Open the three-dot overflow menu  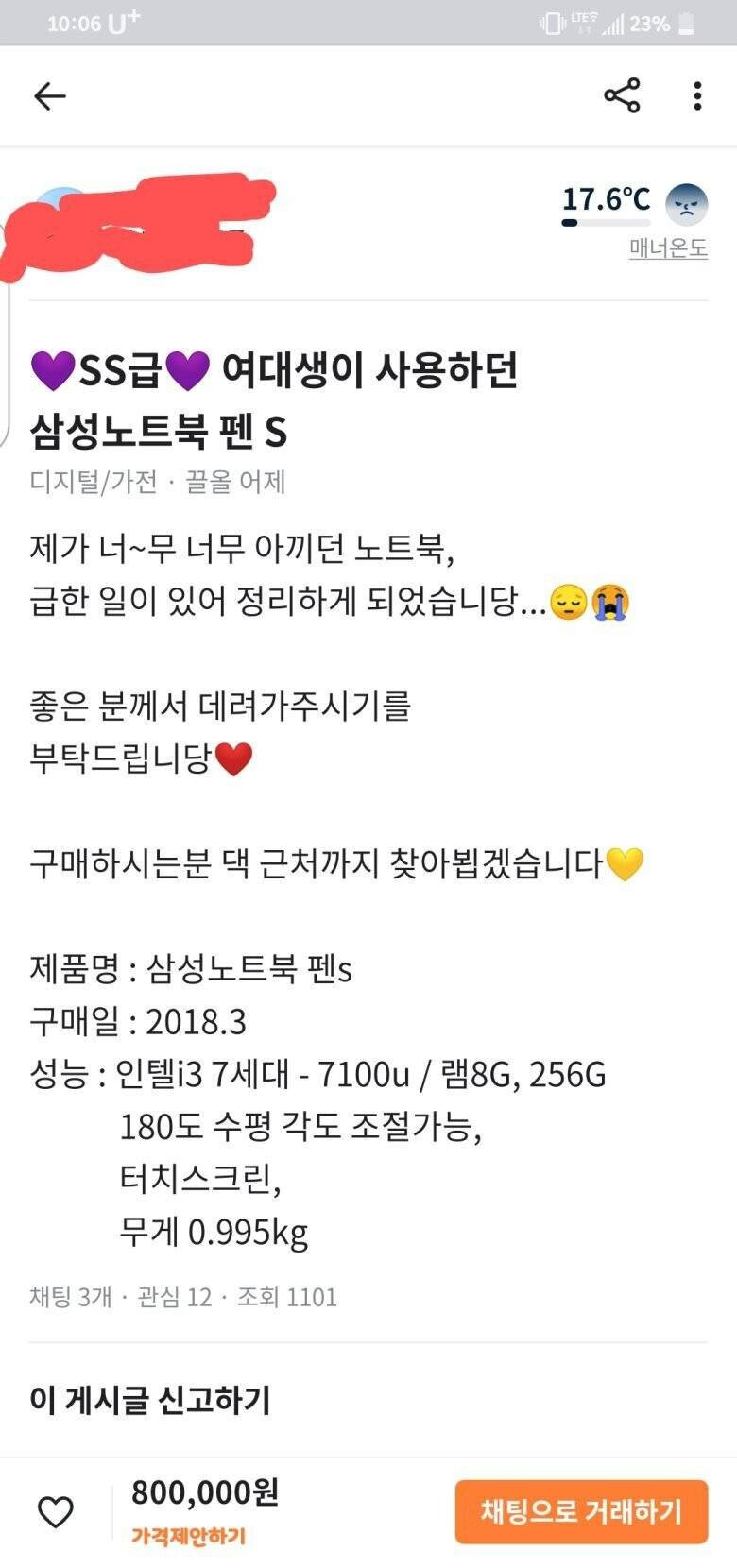click(x=697, y=95)
